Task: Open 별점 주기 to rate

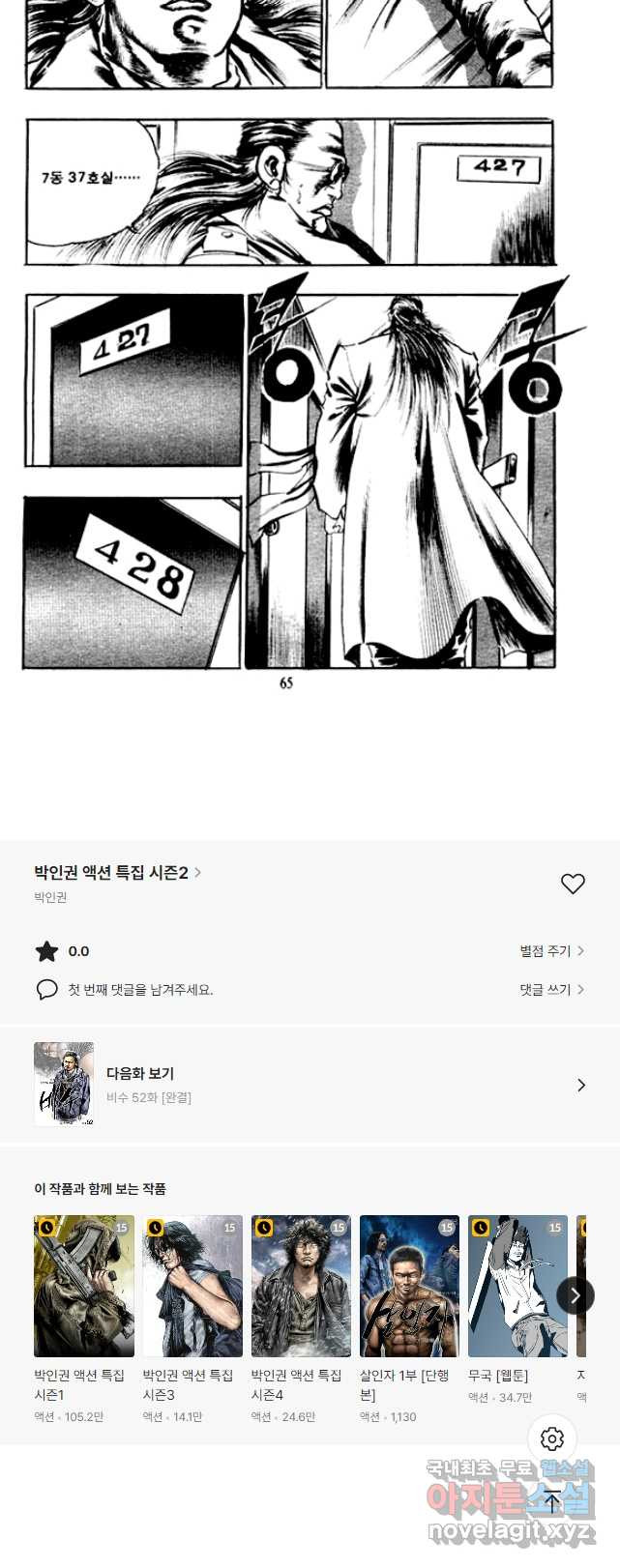Action: click(551, 951)
